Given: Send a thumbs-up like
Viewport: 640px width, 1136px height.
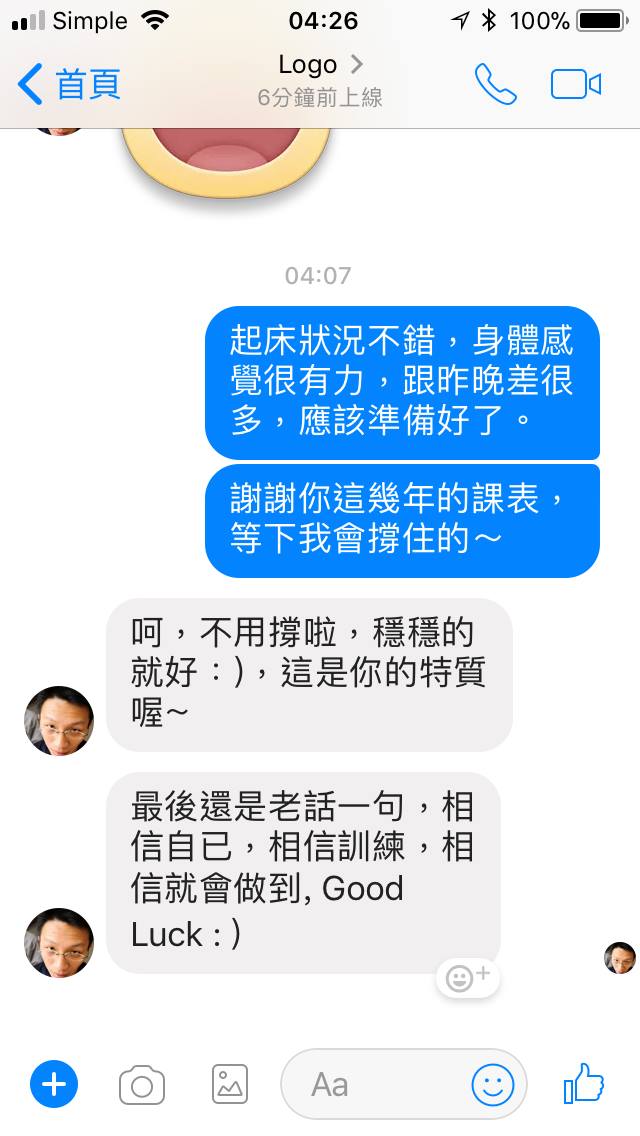Looking at the screenshot, I should click(584, 1083).
